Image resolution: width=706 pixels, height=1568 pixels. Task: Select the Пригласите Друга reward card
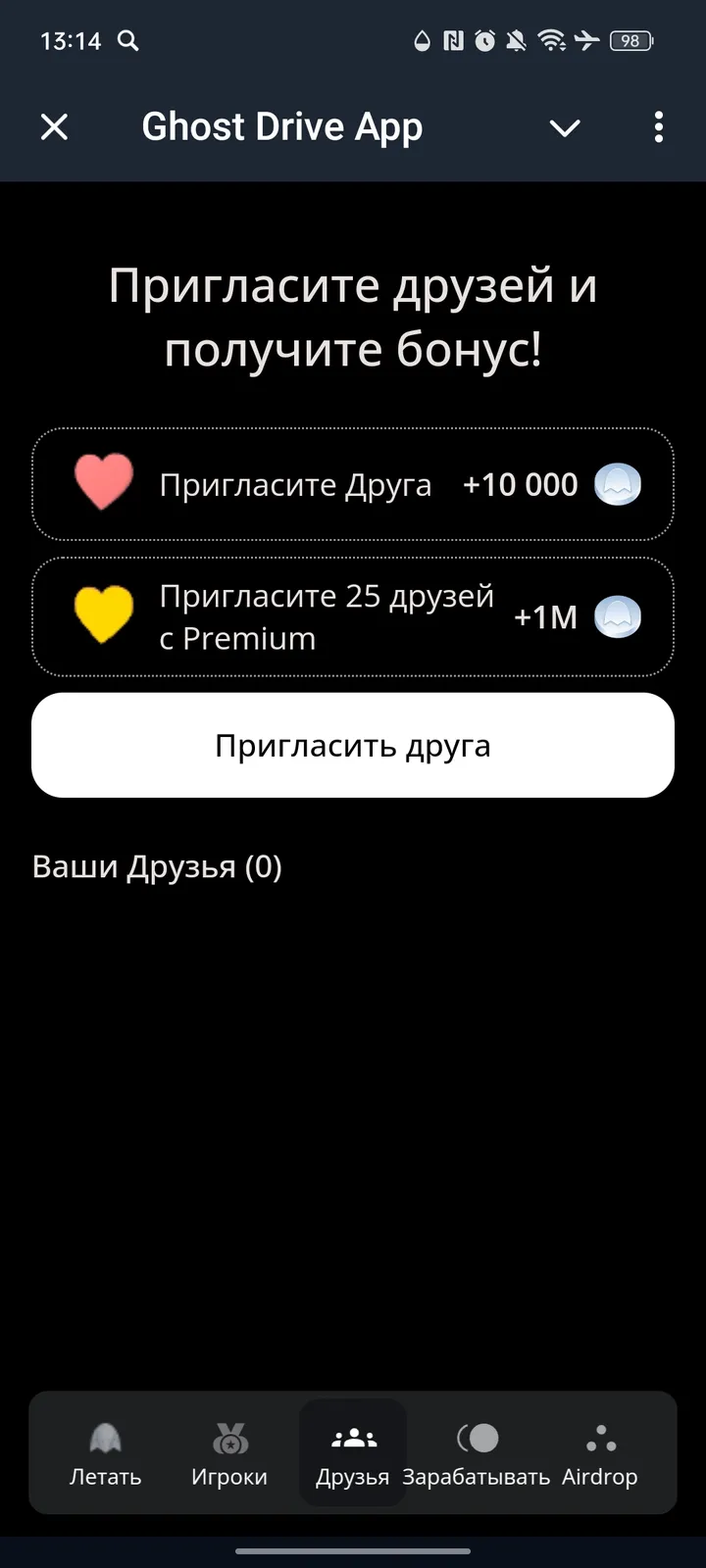click(353, 483)
